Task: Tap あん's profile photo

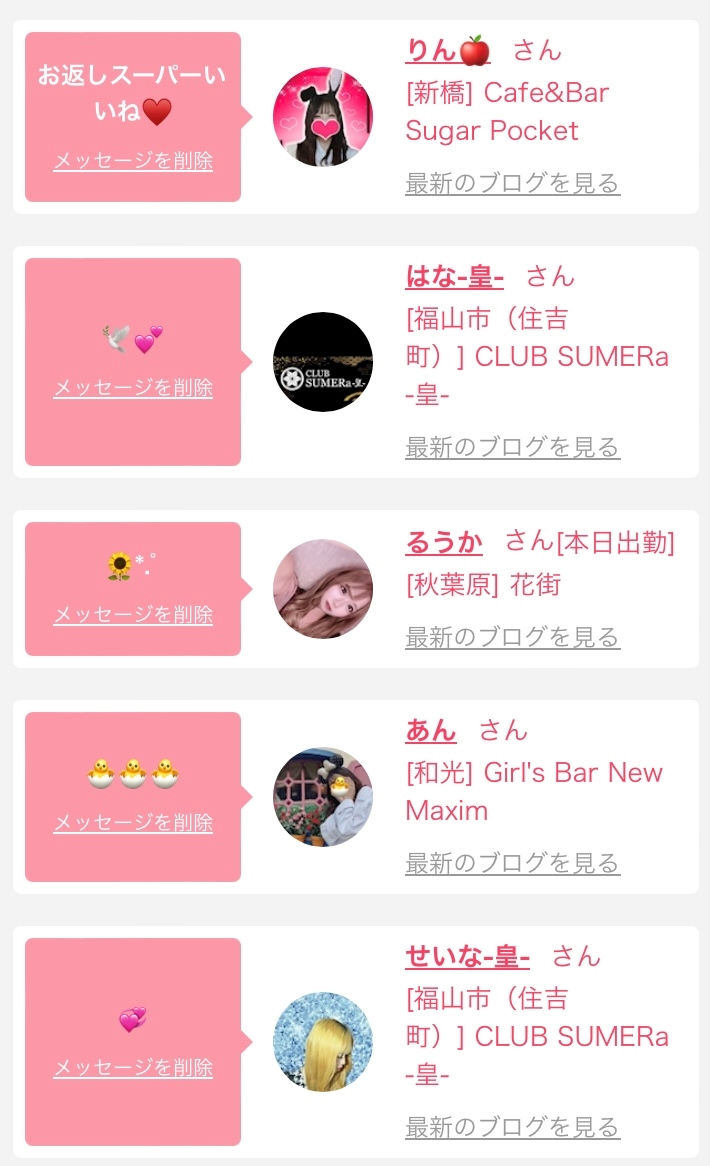Action: coord(323,797)
